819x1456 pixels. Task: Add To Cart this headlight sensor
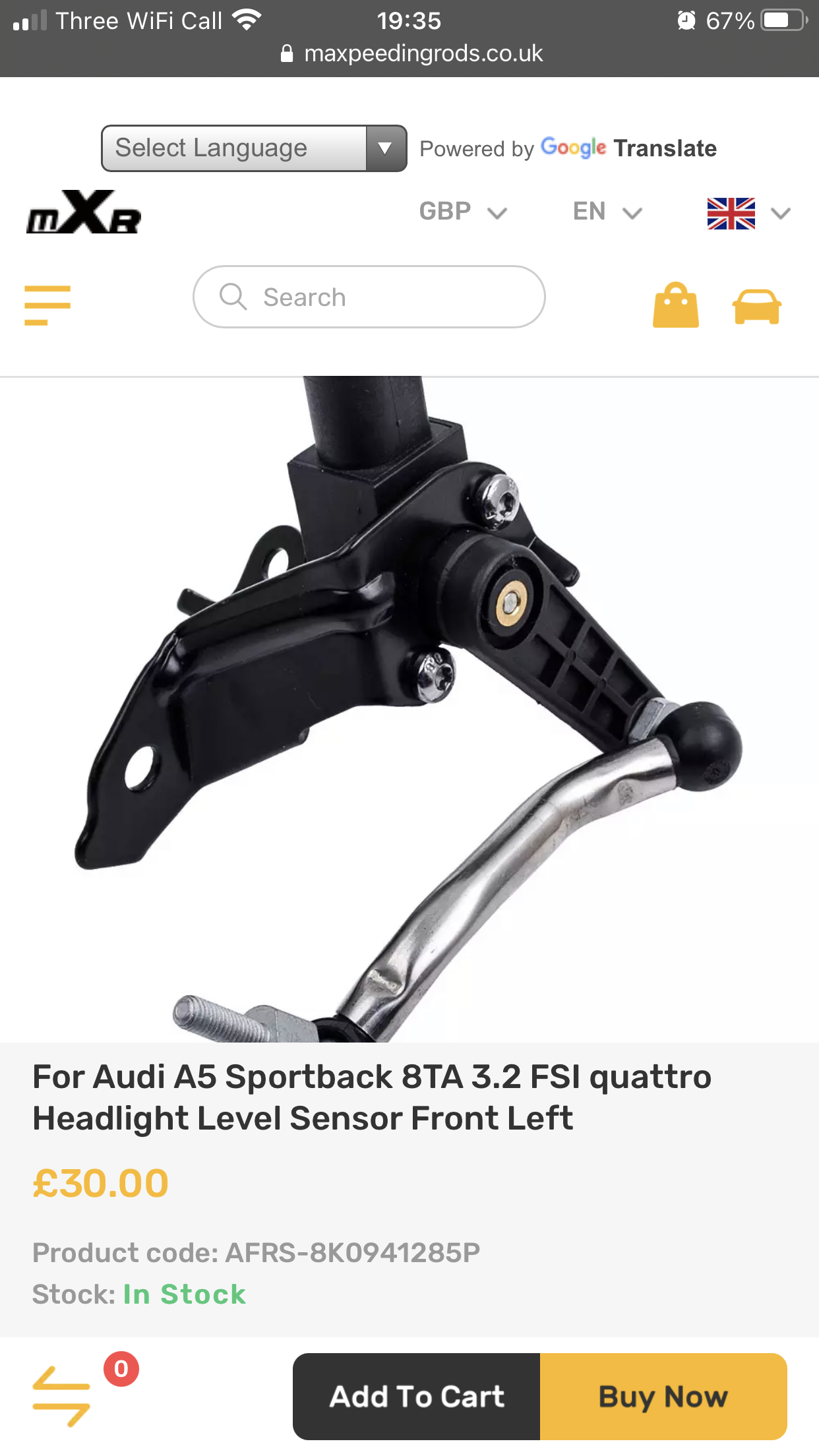417,1397
